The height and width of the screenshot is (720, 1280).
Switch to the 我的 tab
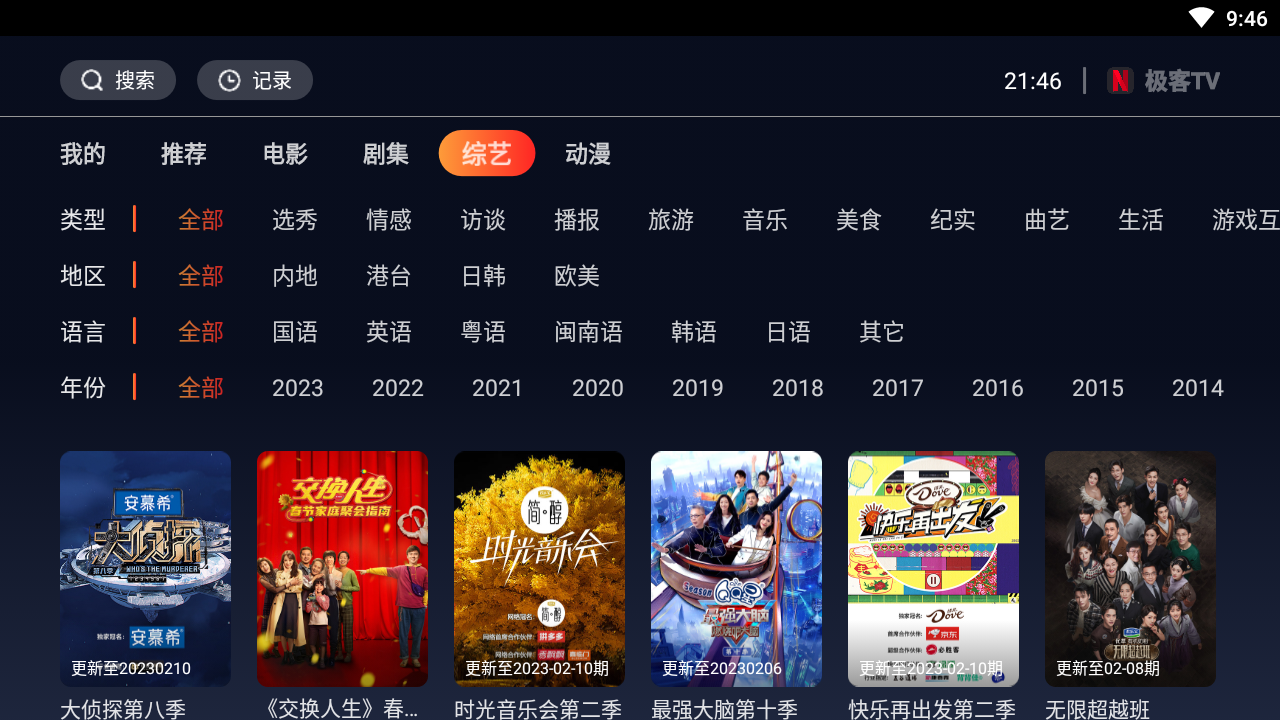[83, 154]
